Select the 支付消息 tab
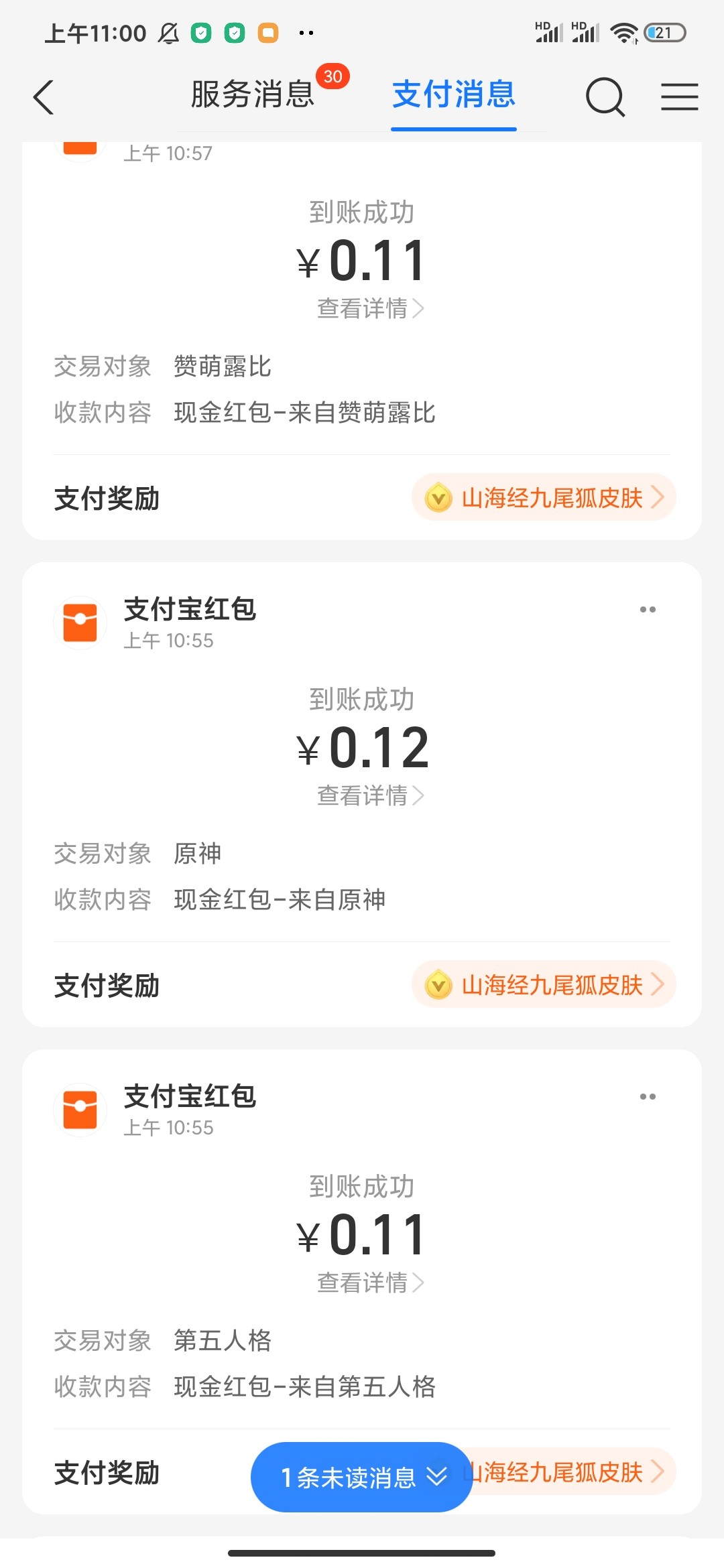Screen dimensions: 724x1568 coord(454,94)
